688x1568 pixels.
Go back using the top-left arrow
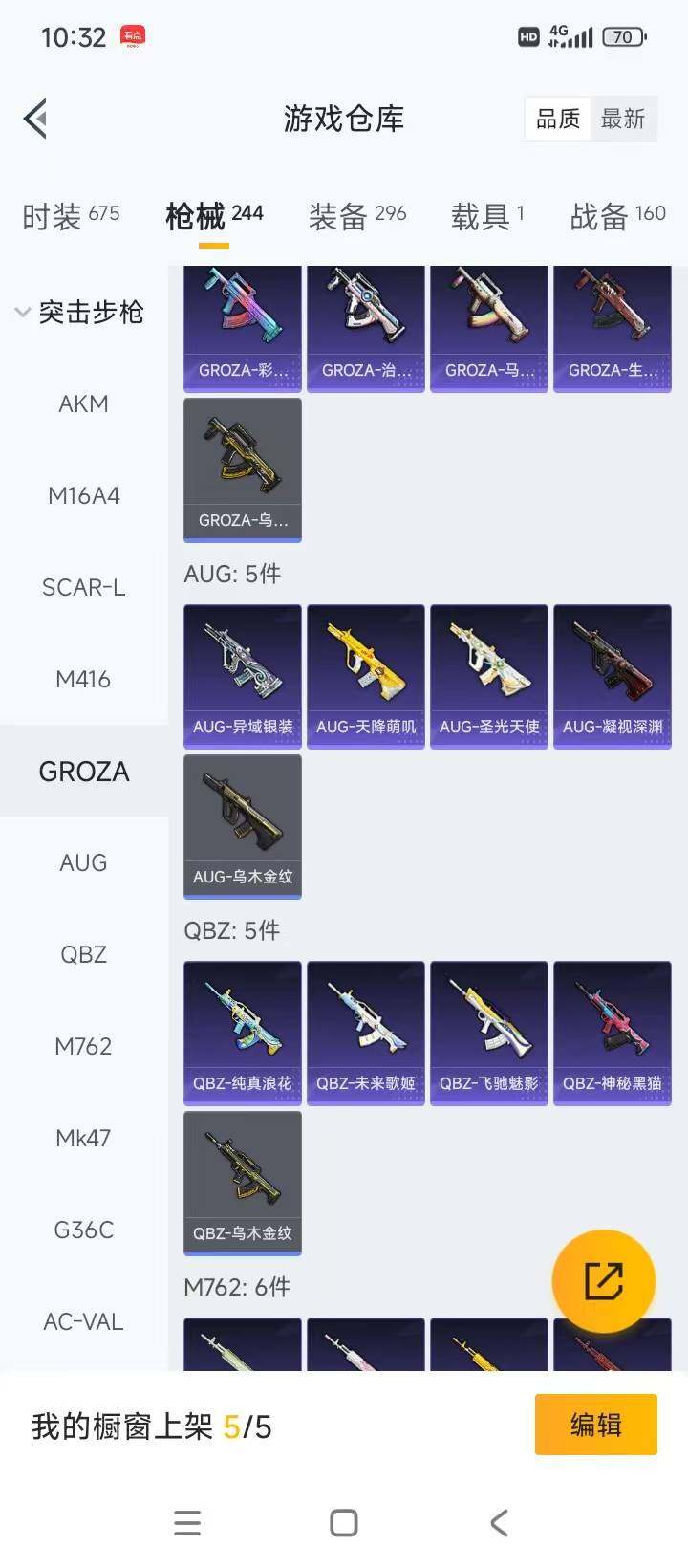click(35, 120)
